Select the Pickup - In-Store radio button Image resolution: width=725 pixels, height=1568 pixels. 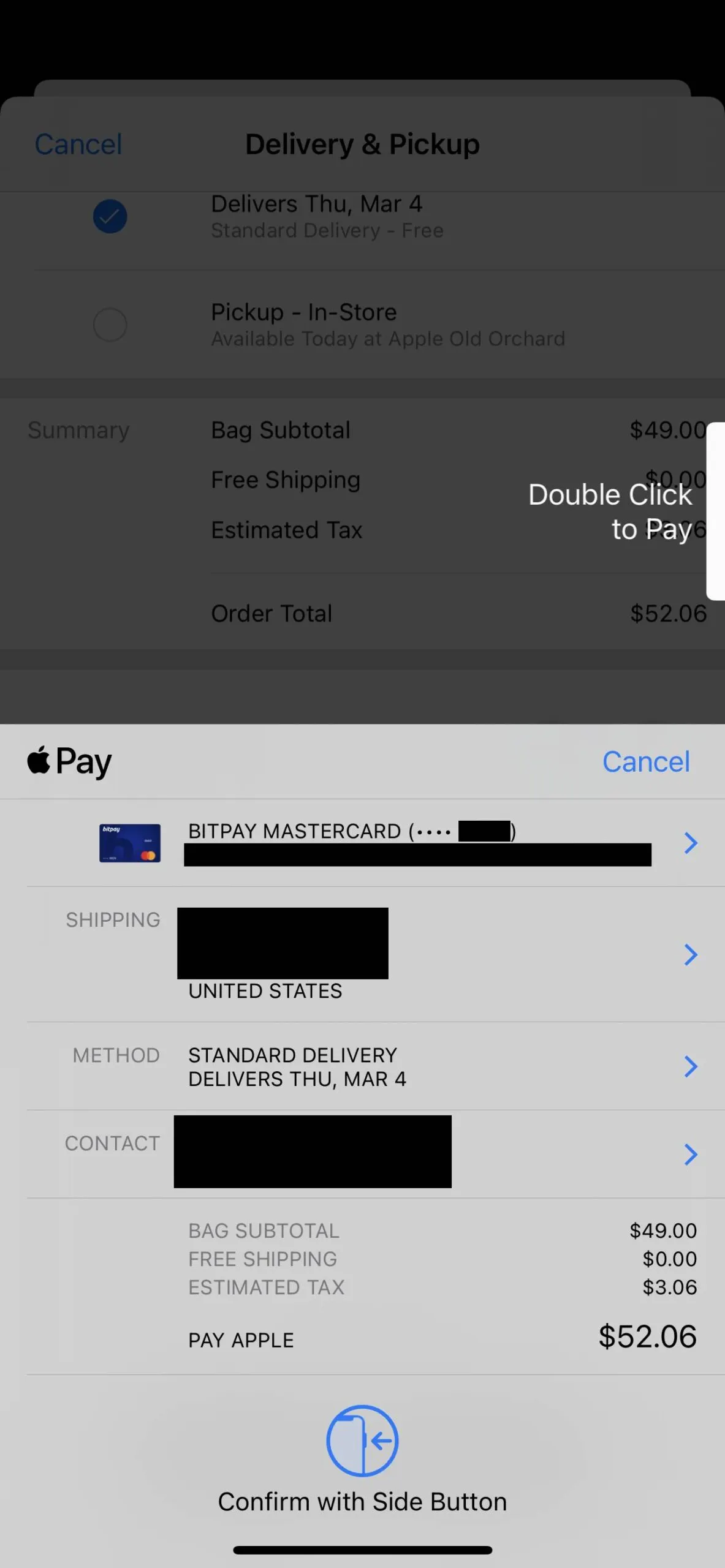click(110, 324)
